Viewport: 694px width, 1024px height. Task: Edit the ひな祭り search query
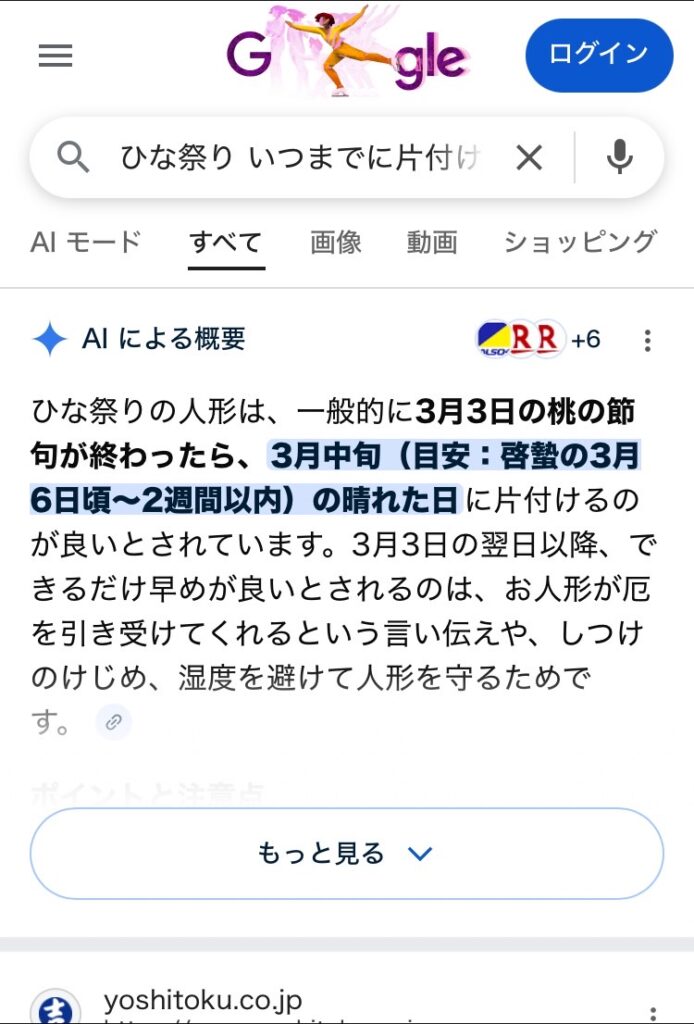[300, 157]
